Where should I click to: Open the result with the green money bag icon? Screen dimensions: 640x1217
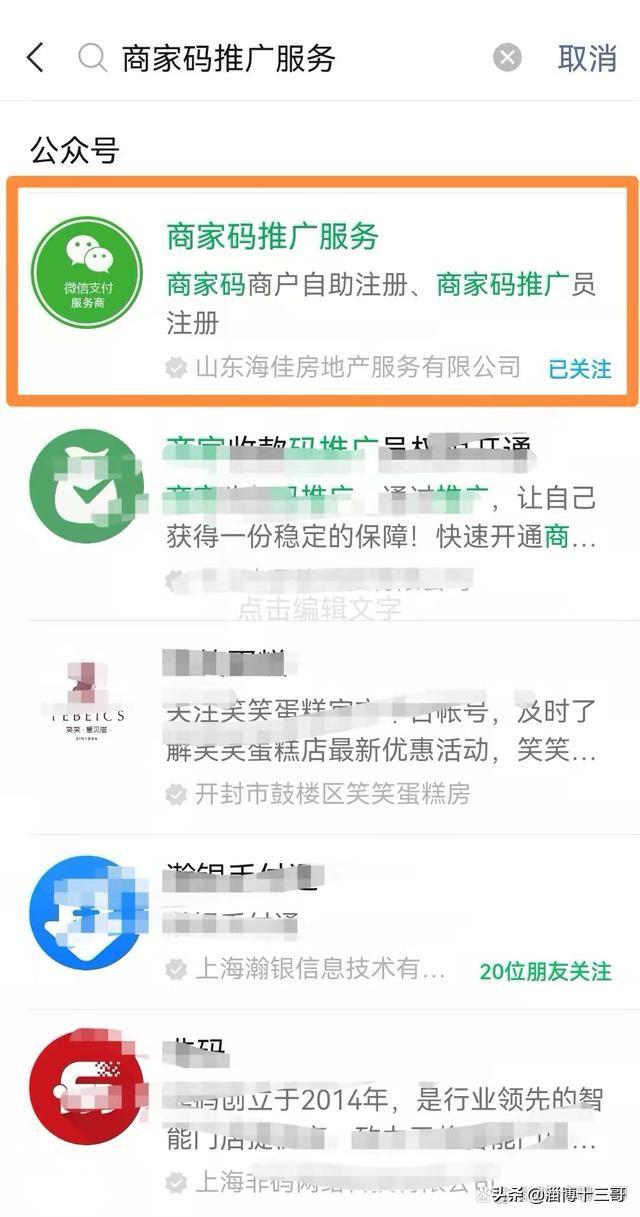click(x=321, y=512)
